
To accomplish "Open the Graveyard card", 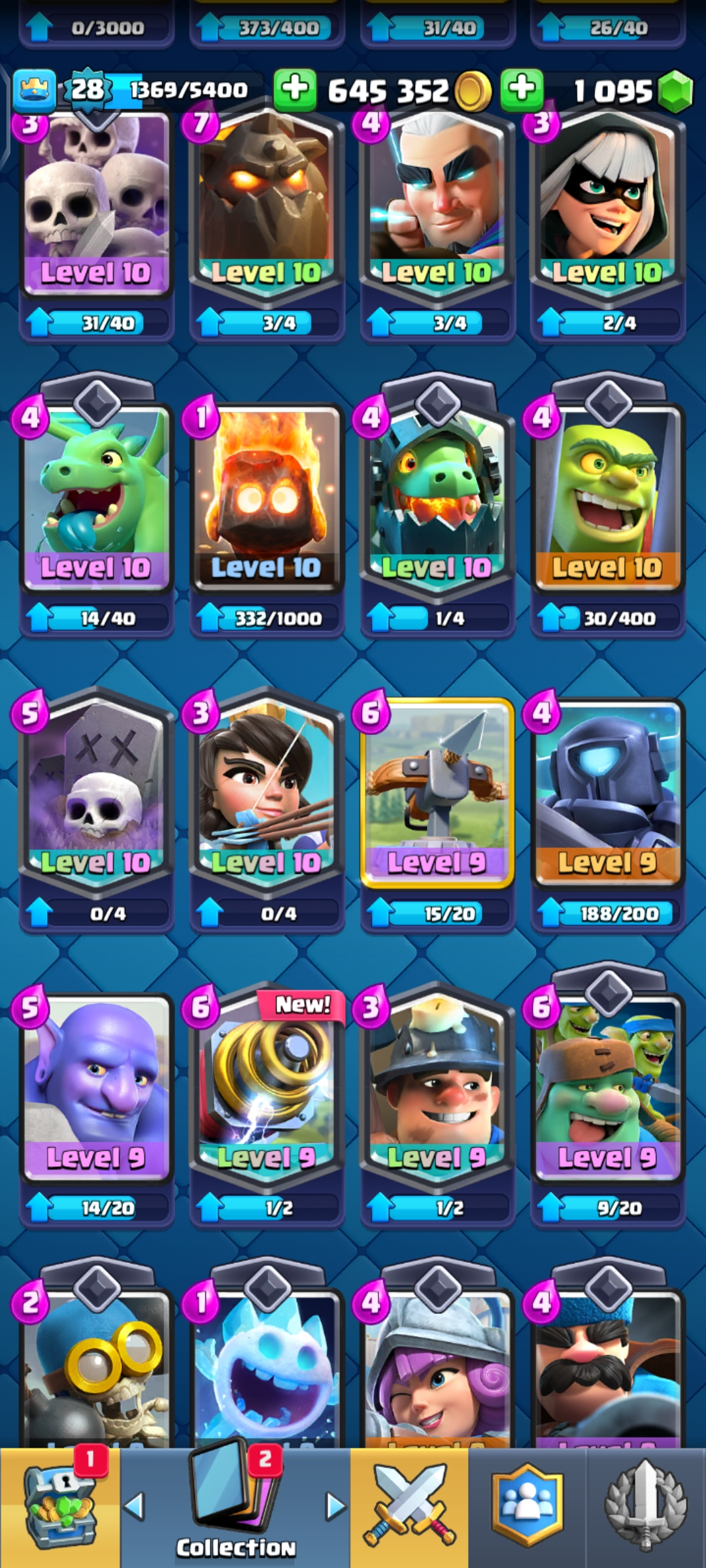I will [x=96, y=791].
